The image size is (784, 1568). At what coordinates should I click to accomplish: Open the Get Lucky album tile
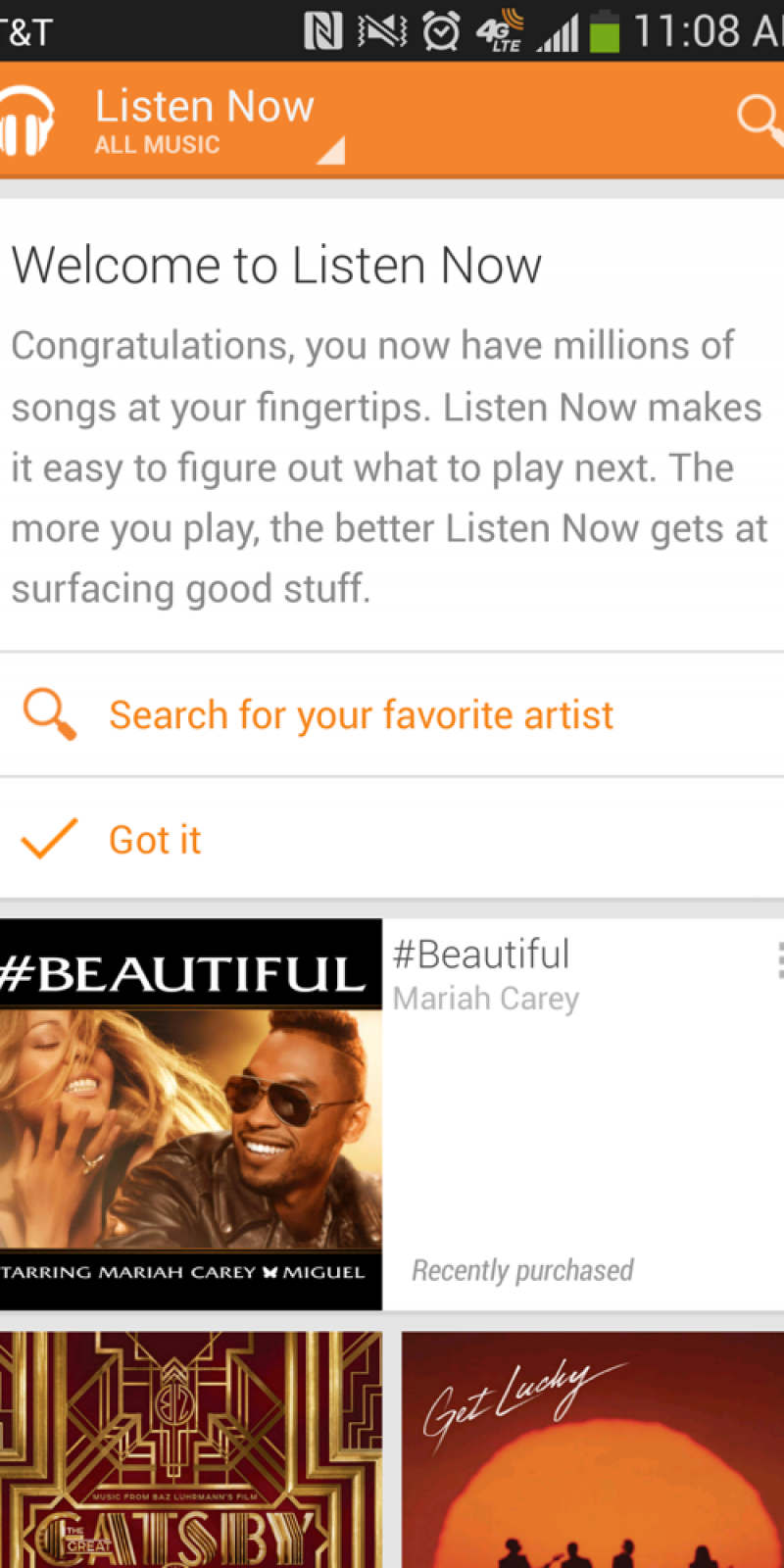[592, 1450]
